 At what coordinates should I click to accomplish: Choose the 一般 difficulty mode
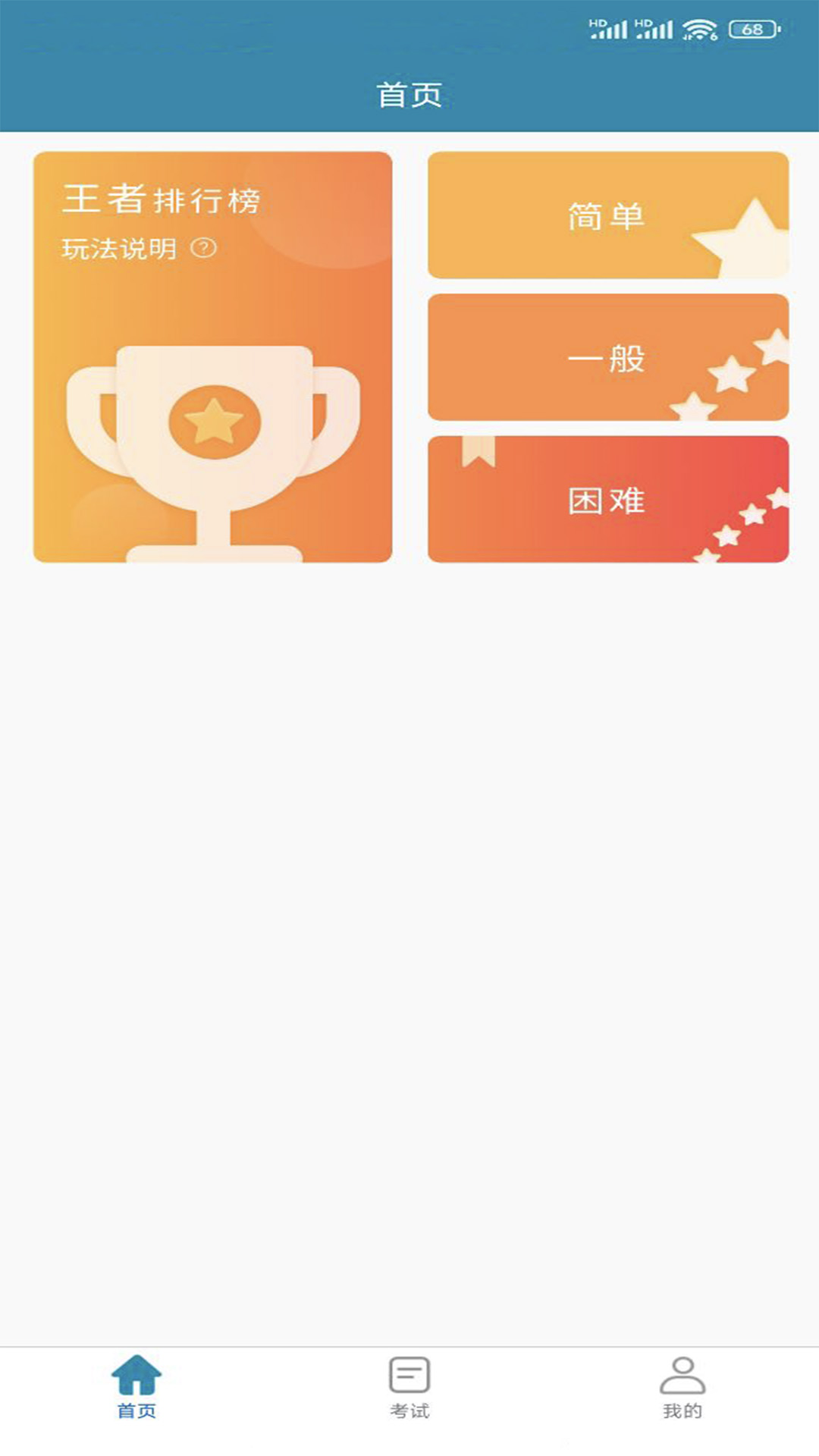point(609,359)
